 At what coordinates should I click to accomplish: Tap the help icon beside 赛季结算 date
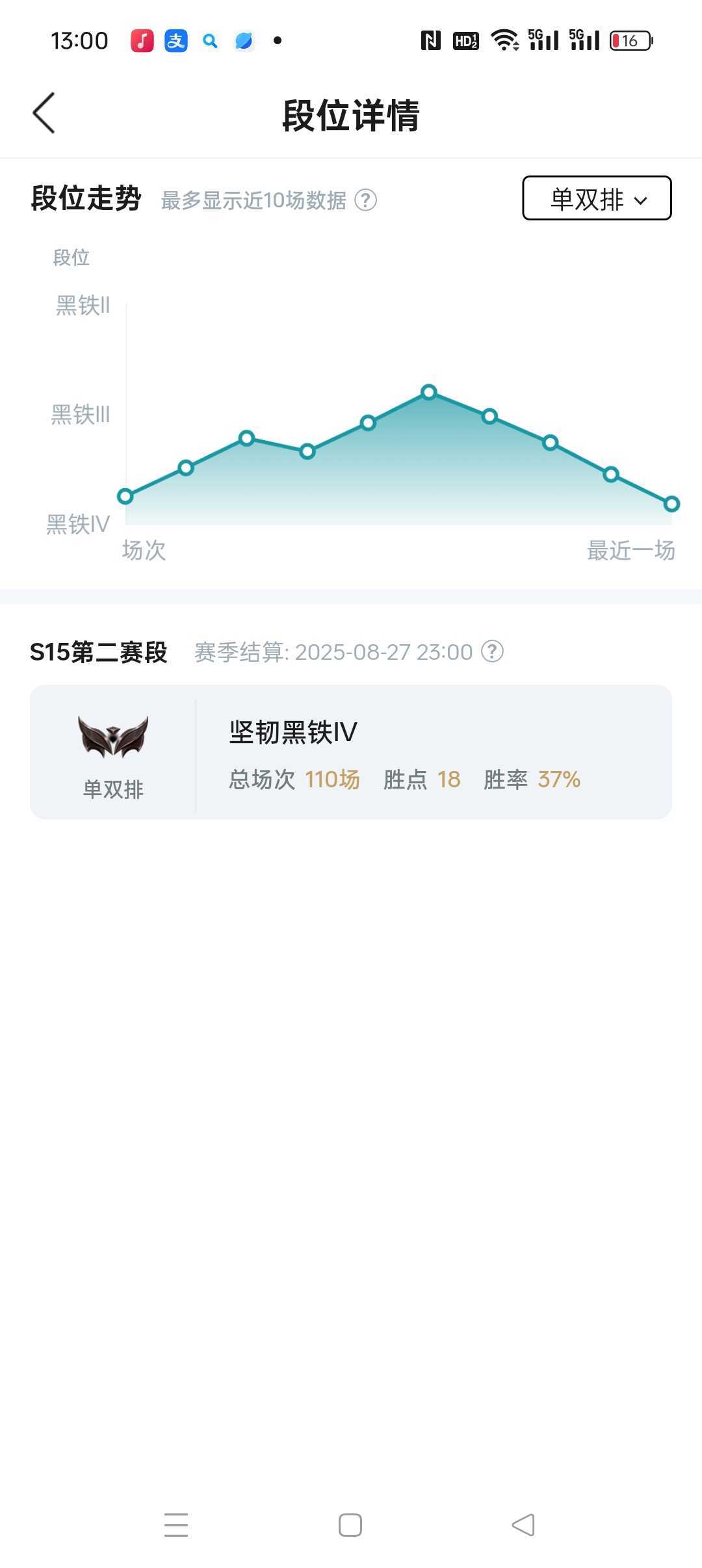tap(493, 651)
